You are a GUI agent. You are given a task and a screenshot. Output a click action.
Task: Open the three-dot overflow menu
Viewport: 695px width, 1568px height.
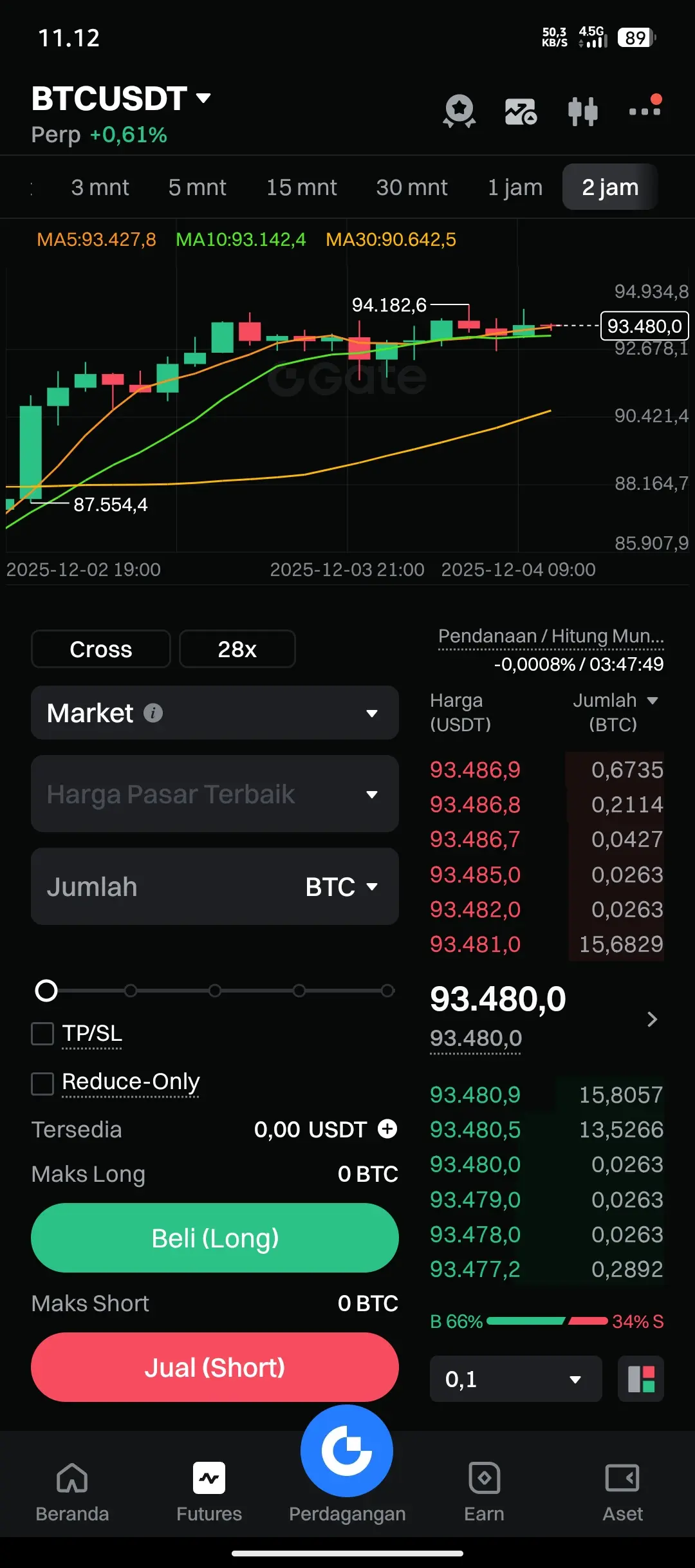[x=645, y=110]
